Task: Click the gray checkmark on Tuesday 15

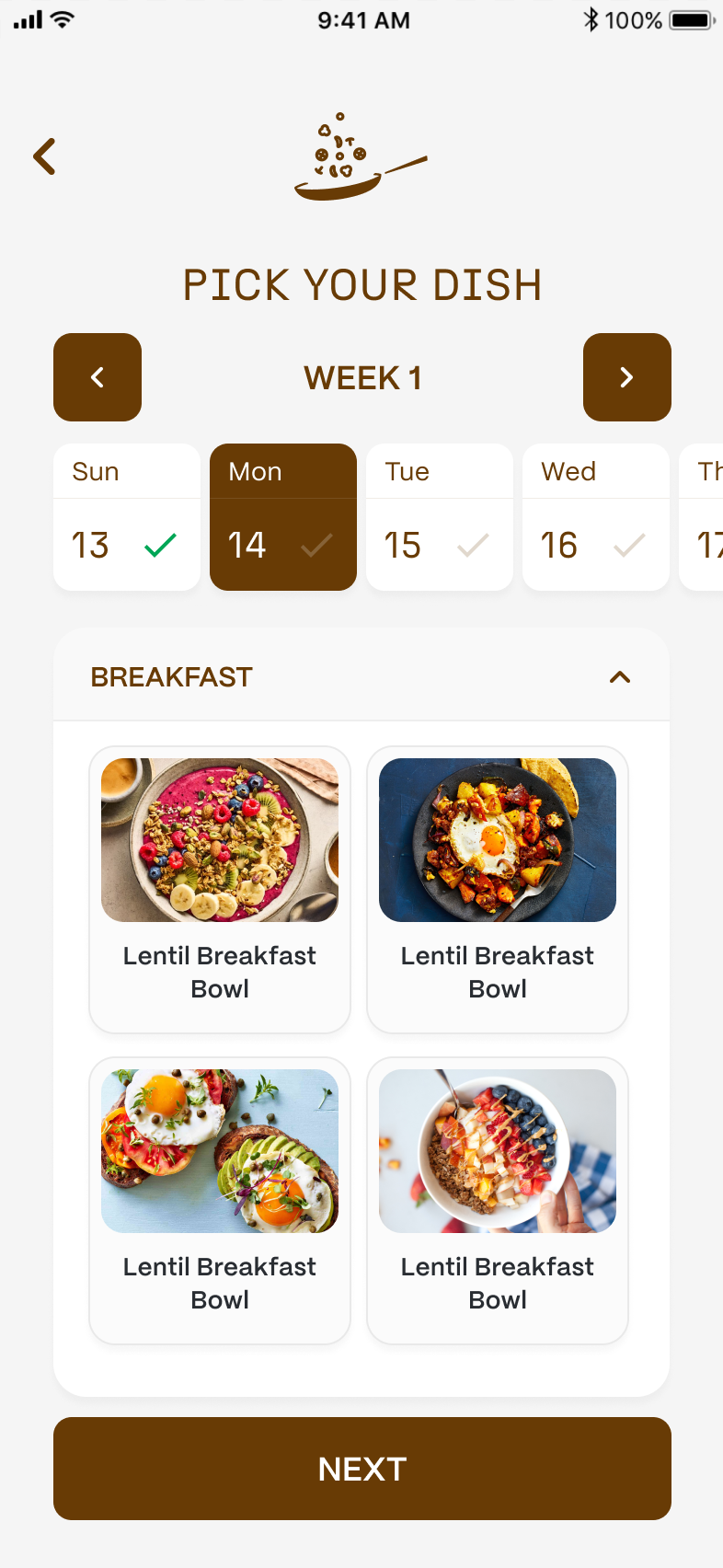Action: pos(472,545)
